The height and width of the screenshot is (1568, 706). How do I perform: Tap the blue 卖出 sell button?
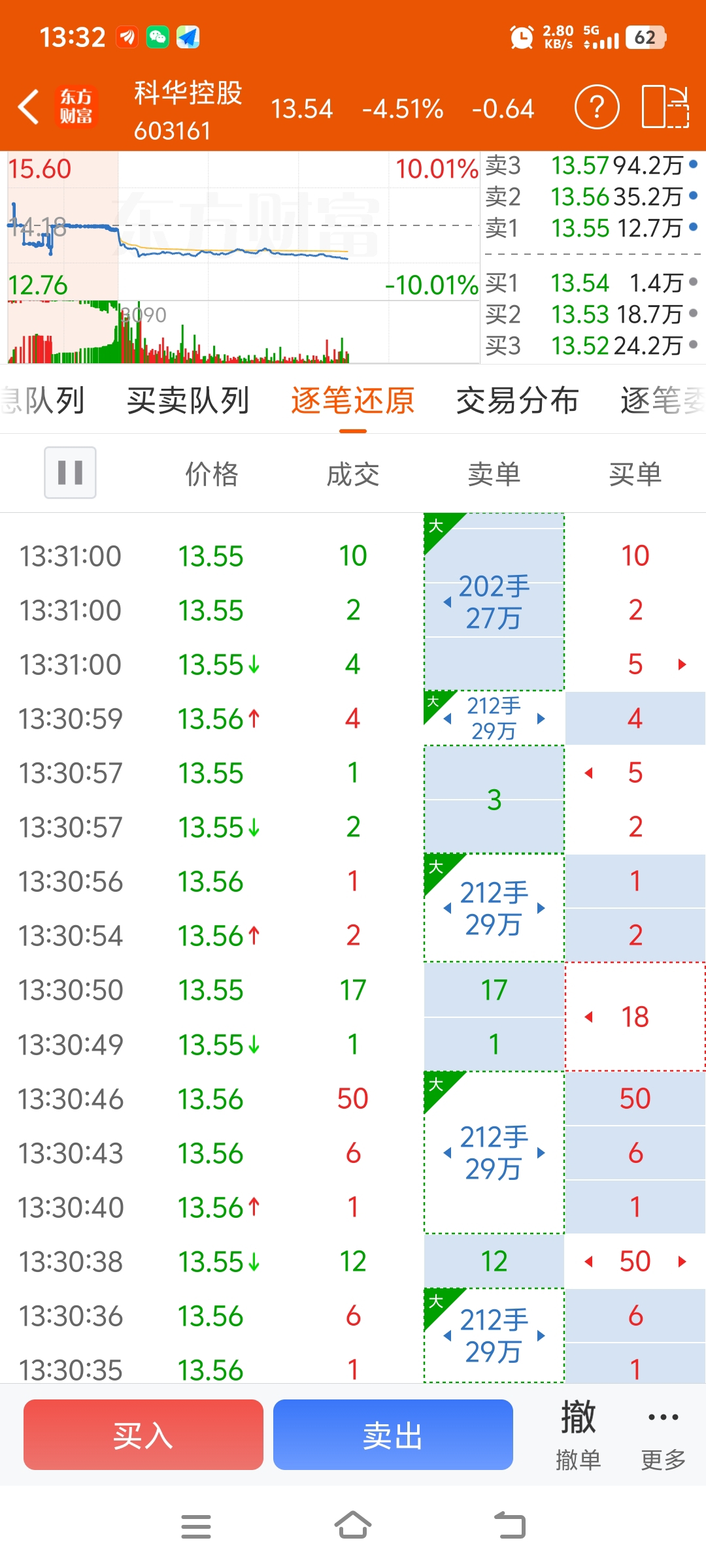(x=393, y=1434)
